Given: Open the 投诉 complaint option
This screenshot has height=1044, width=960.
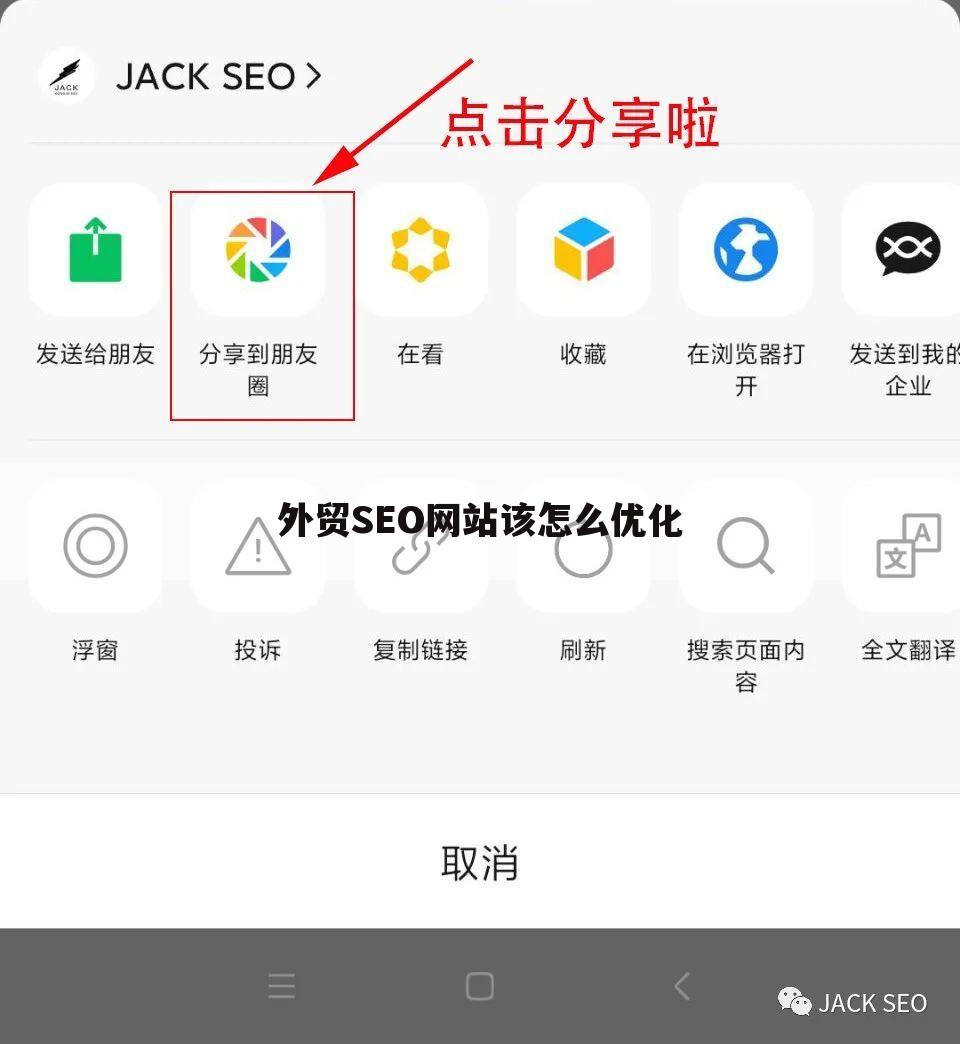Looking at the screenshot, I should click(258, 547).
